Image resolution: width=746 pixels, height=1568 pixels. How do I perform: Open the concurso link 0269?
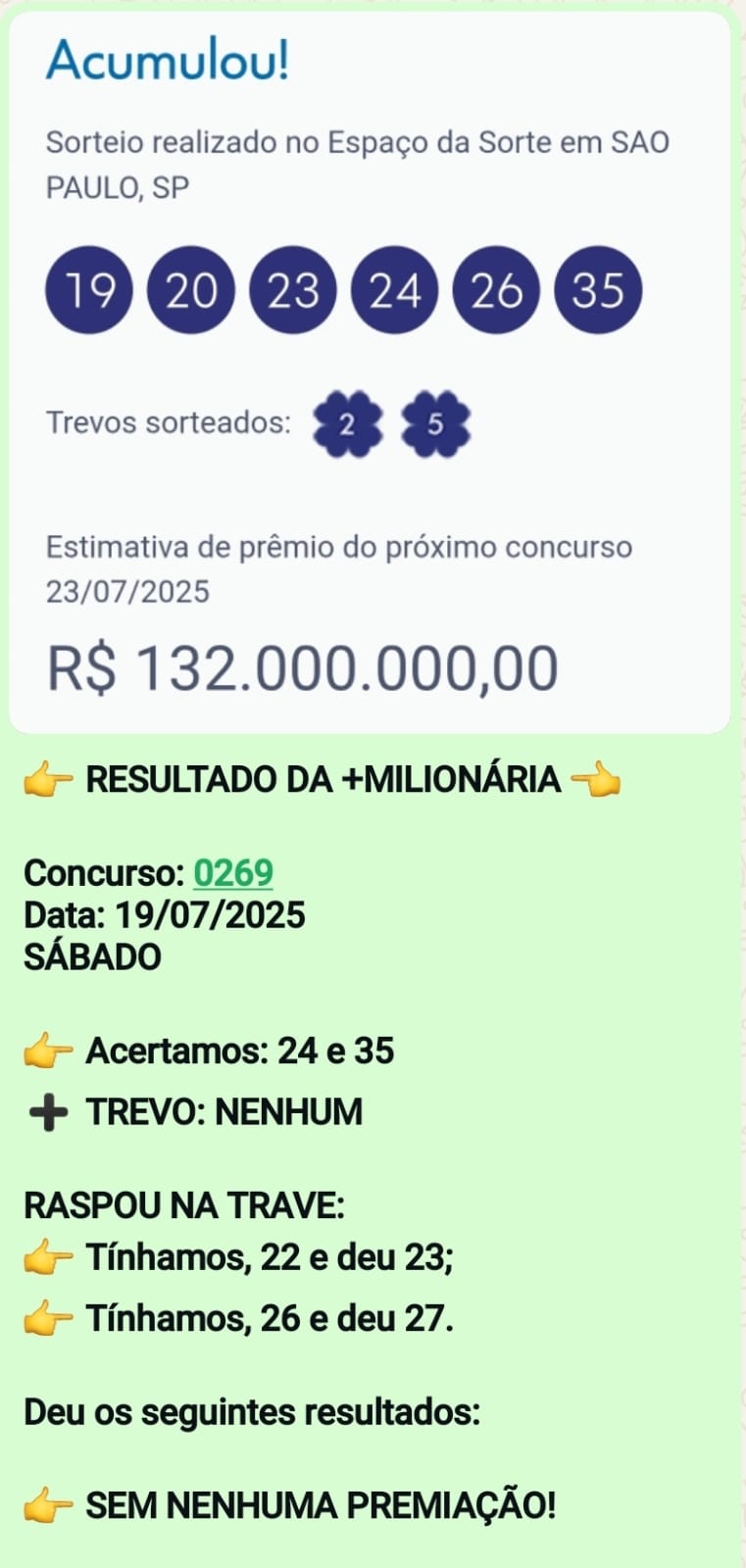pos(235,872)
